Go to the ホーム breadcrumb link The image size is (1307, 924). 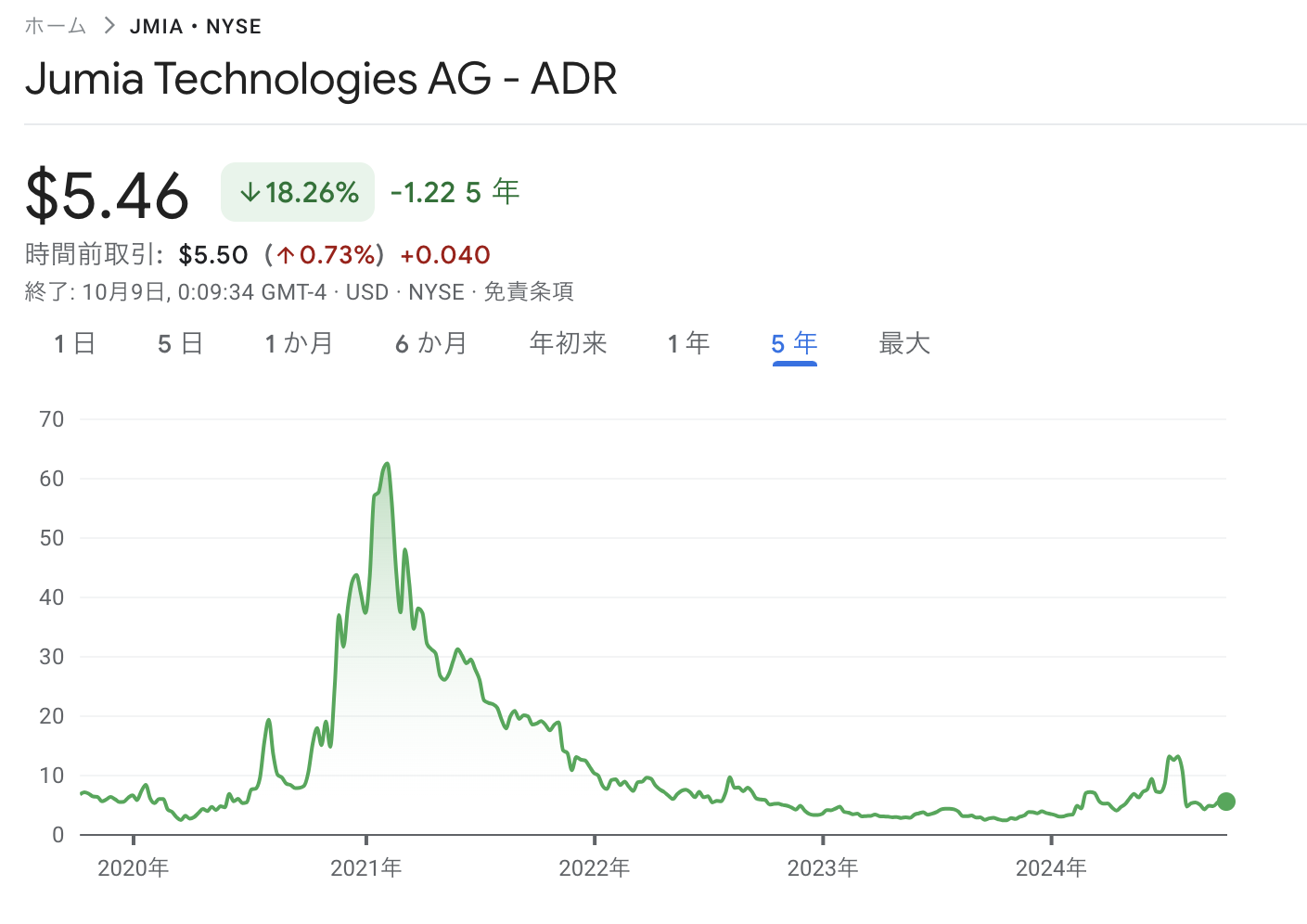pos(55,26)
